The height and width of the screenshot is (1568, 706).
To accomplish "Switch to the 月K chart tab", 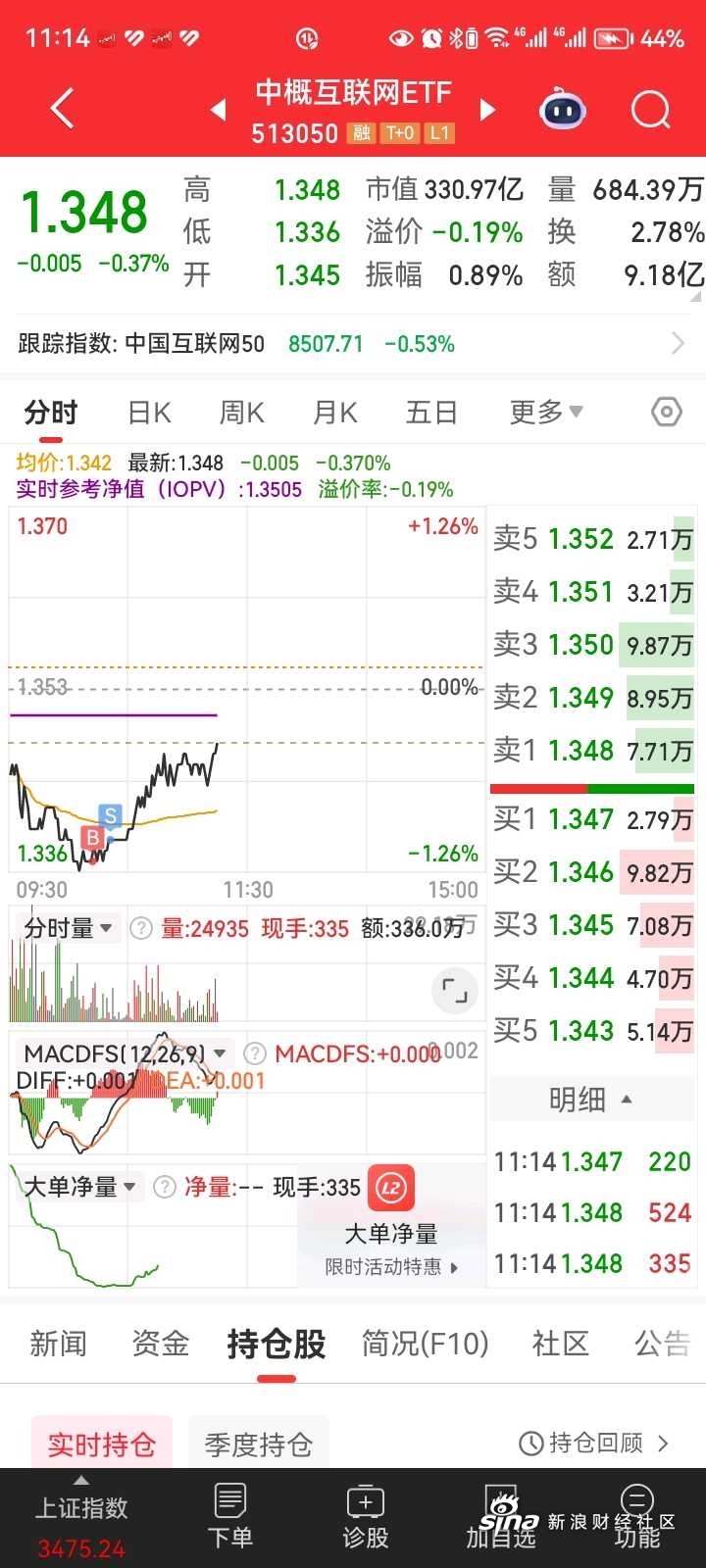I will tap(335, 413).
